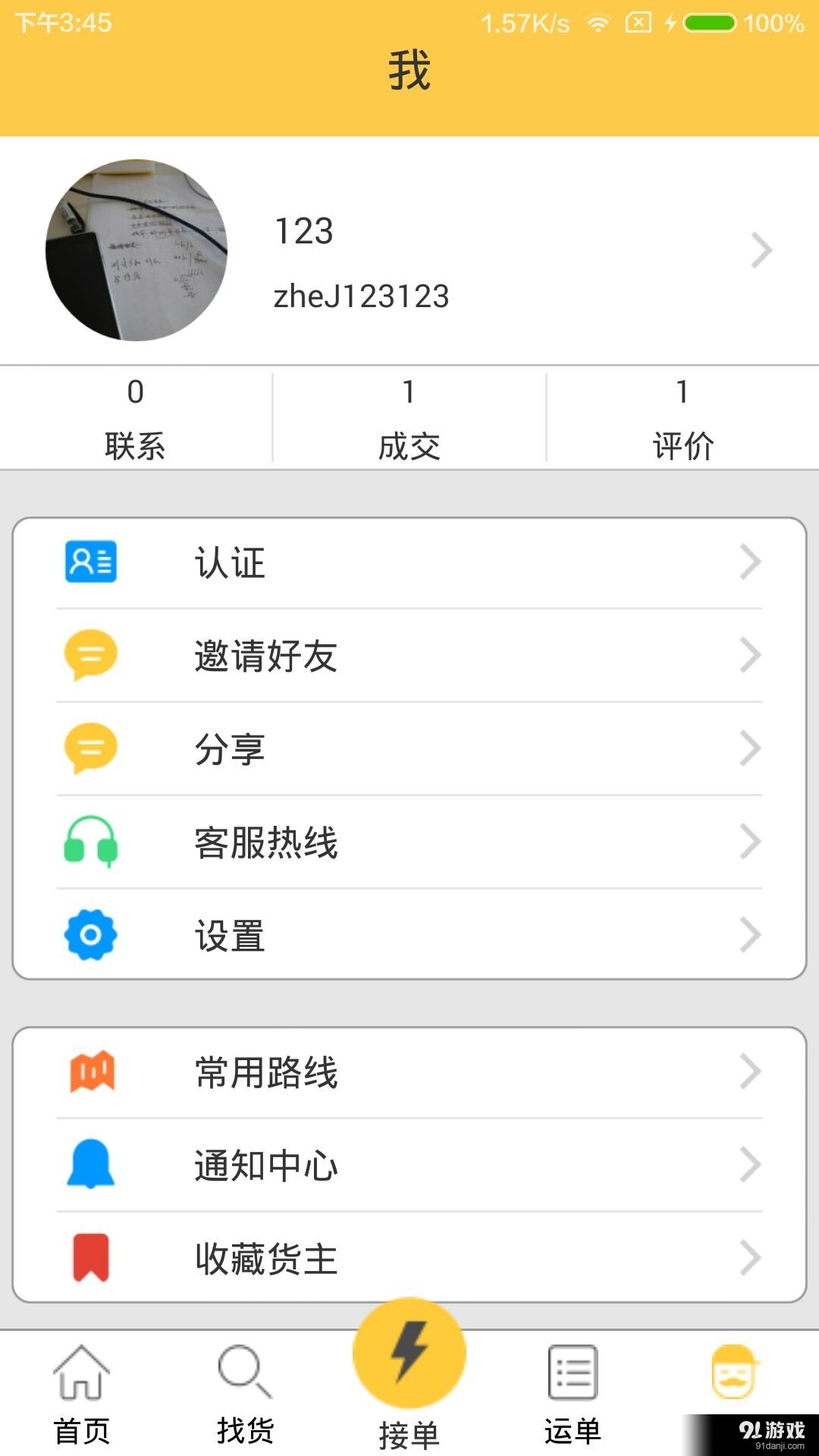Screen dimensions: 819x1456
Task: Expand profile details via top-right chevron
Action: point(761,250)
